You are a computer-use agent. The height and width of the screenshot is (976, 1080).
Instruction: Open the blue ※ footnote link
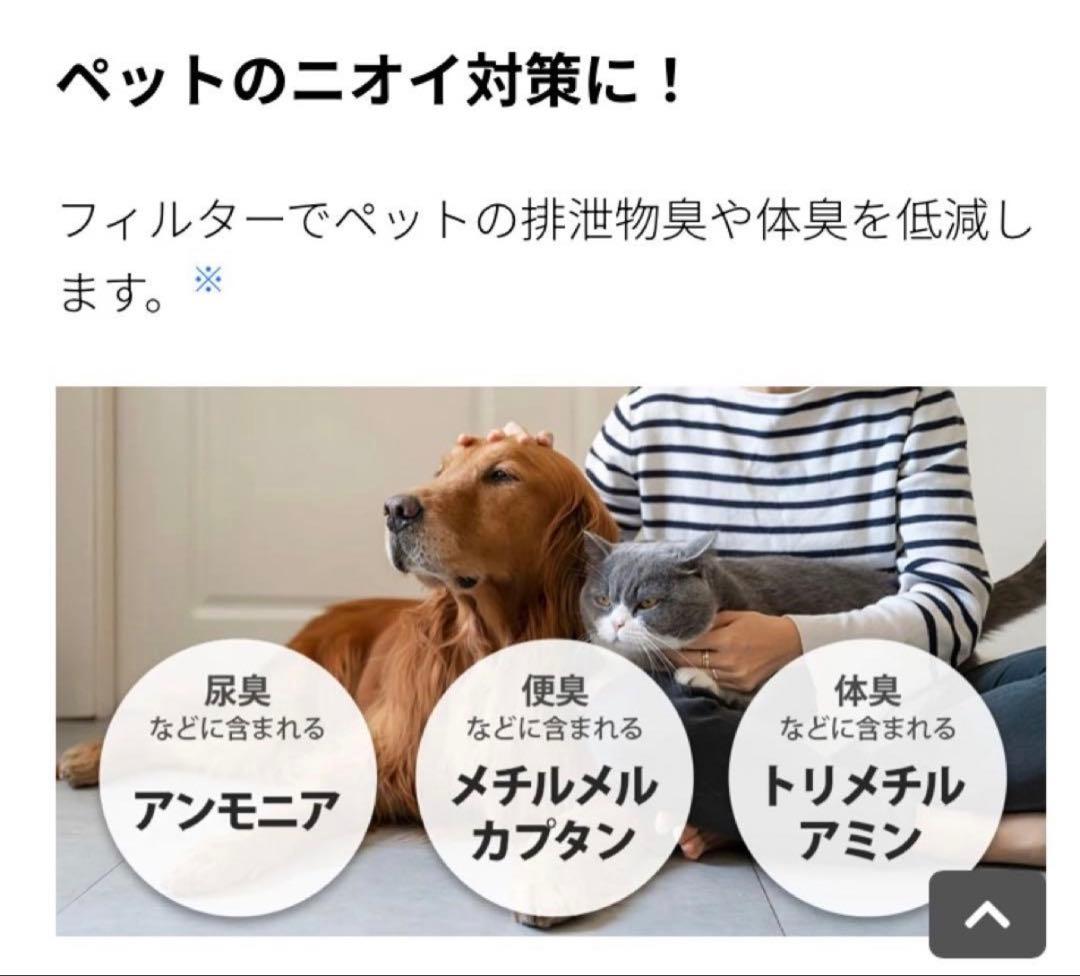click(x=207, y=282)
